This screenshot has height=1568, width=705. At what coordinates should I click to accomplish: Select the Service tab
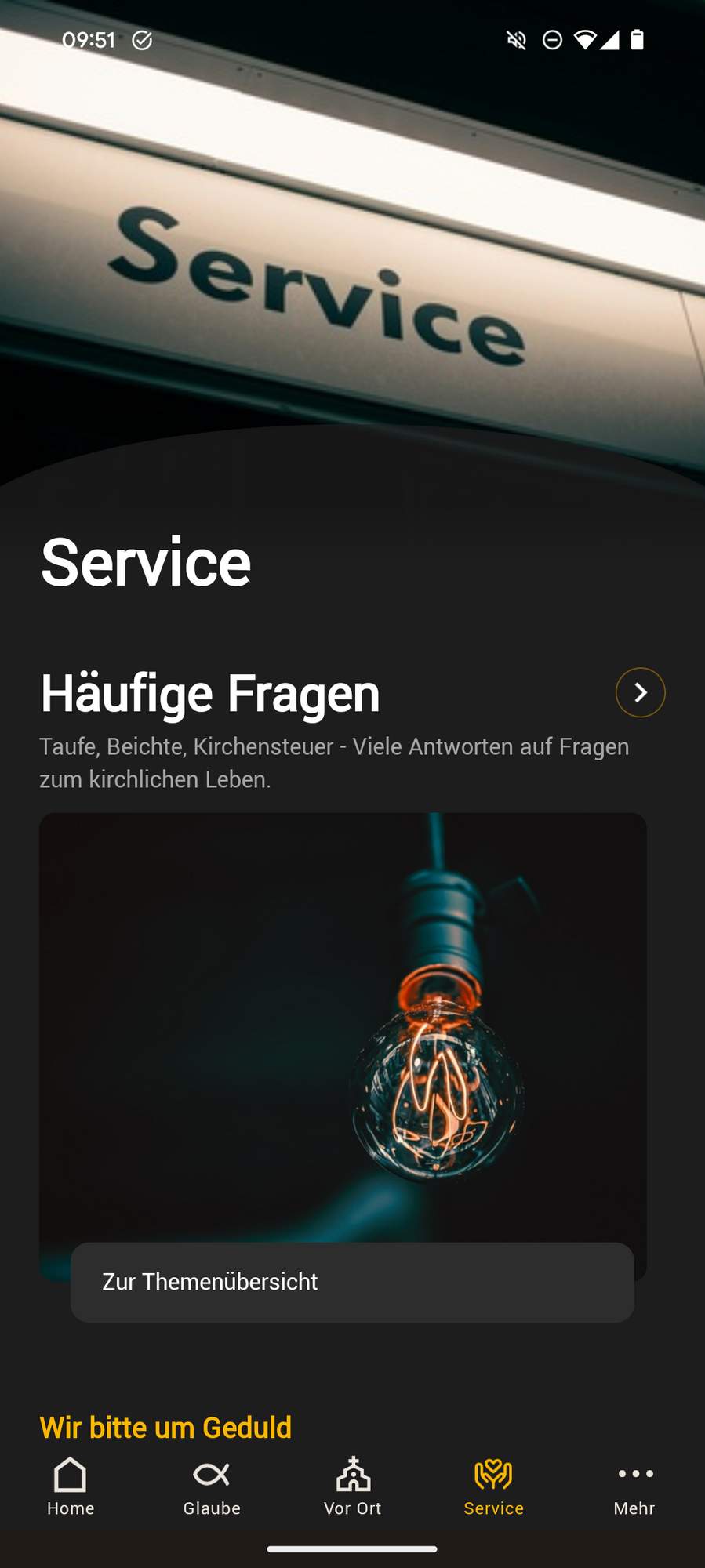pyautogui.click(x=493, y=1486)
